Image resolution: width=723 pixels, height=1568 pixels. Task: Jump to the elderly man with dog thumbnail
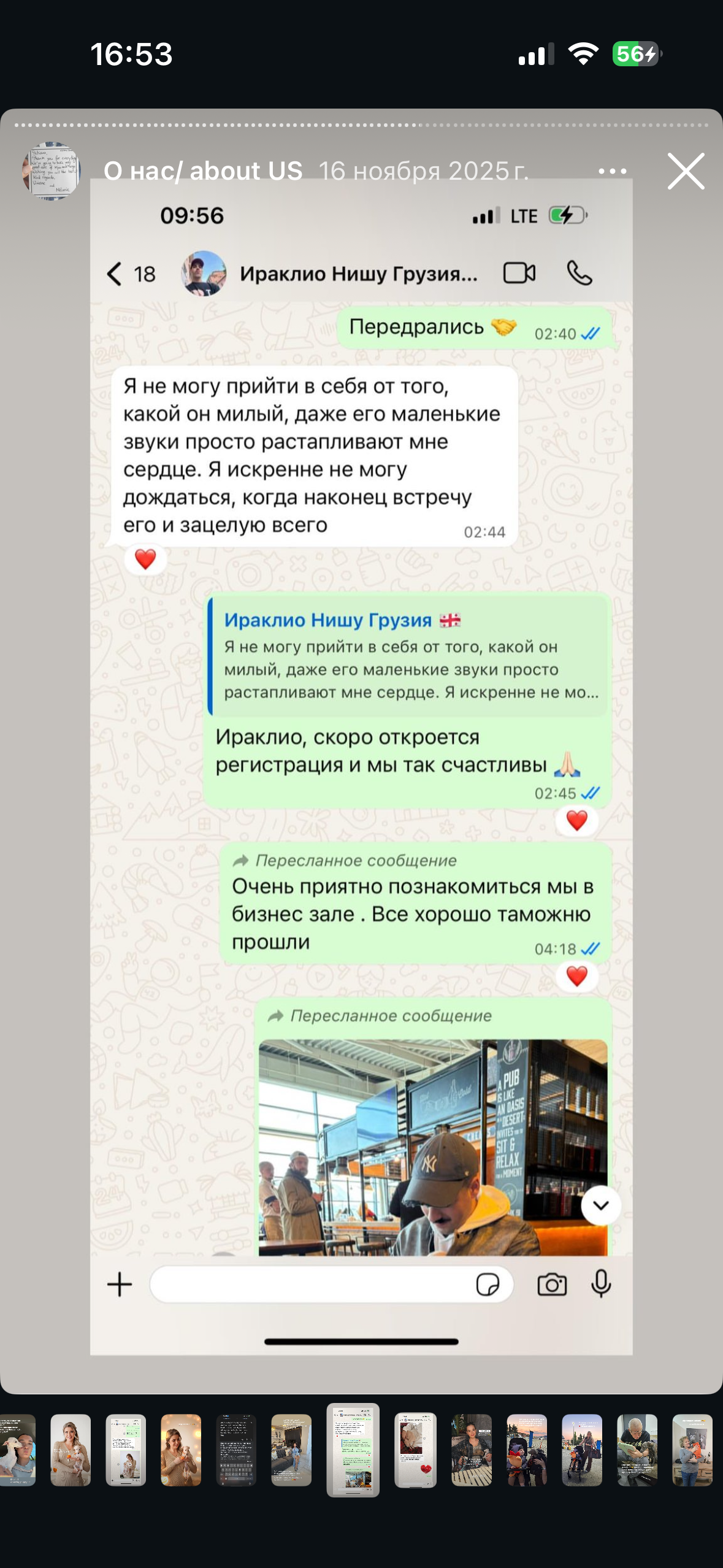coord(637,1450)
